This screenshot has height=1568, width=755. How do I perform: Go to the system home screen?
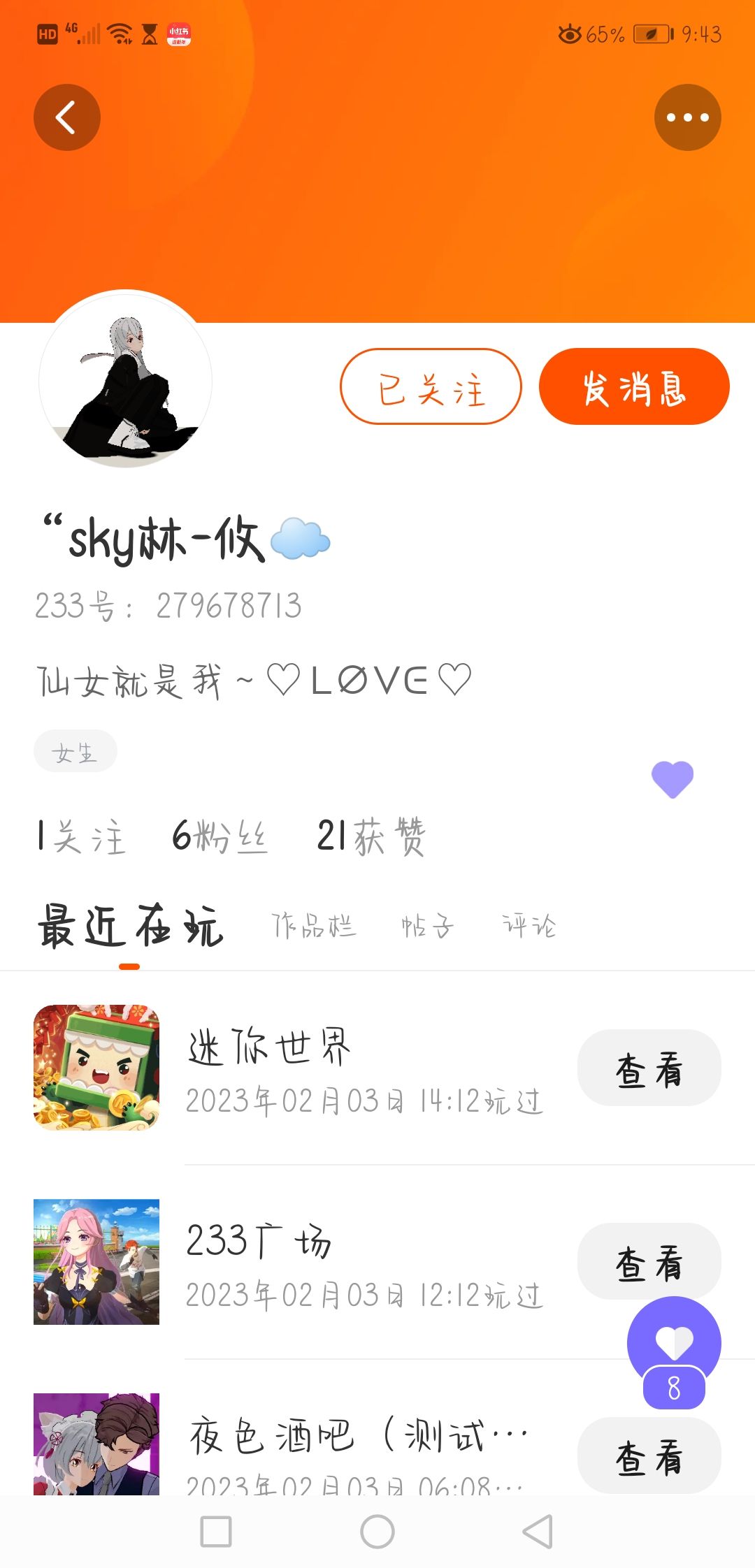click(377, 1532)
